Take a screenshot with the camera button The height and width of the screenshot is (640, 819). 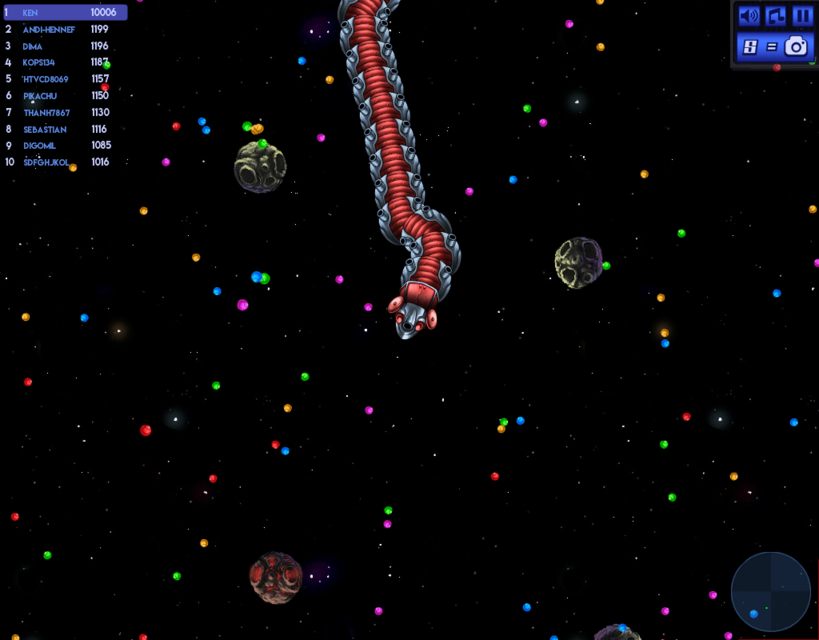pyautogui.click(x=796, y=46)
